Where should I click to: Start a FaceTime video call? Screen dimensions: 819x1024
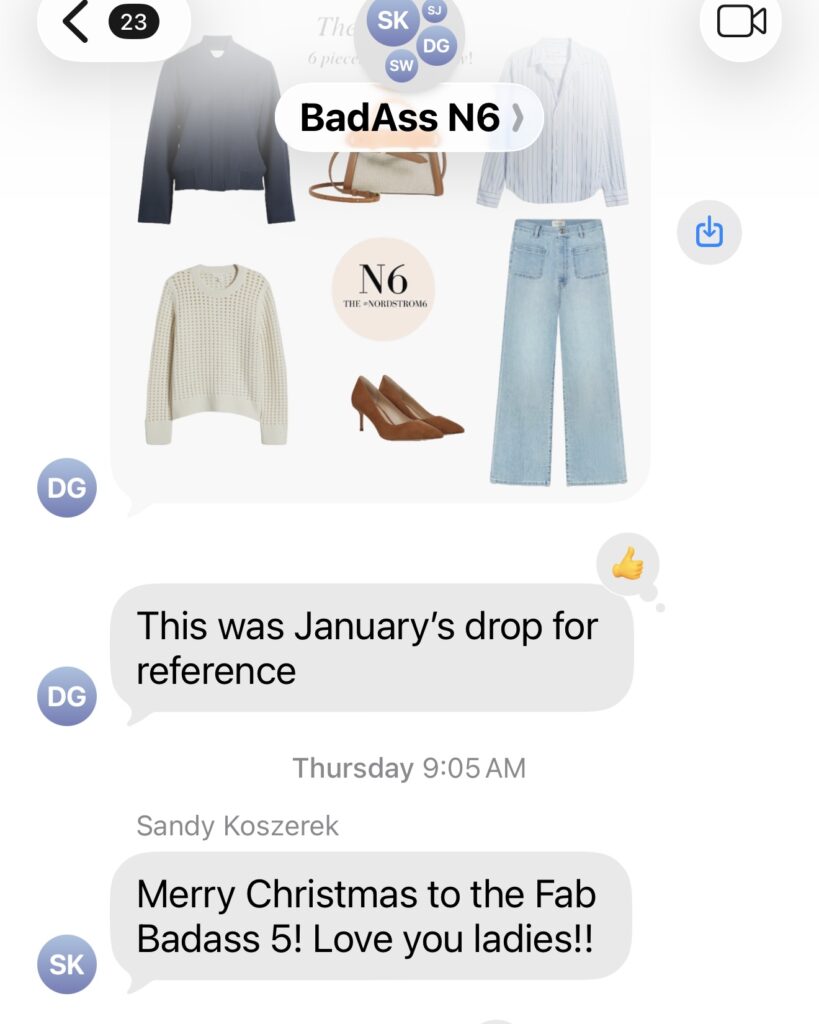coord(741,22)
